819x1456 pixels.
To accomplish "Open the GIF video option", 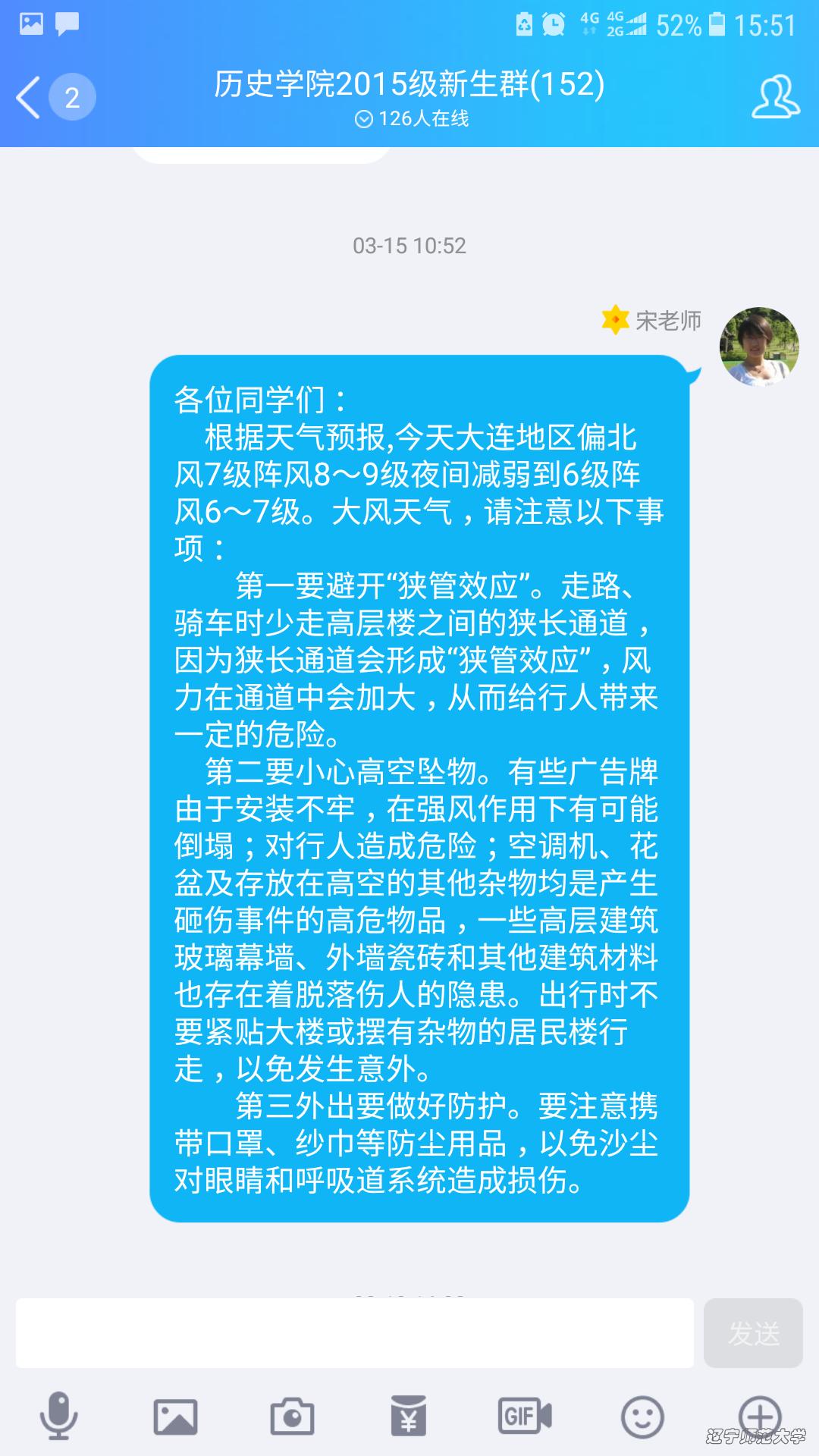I will click(x=525, y=1416).
